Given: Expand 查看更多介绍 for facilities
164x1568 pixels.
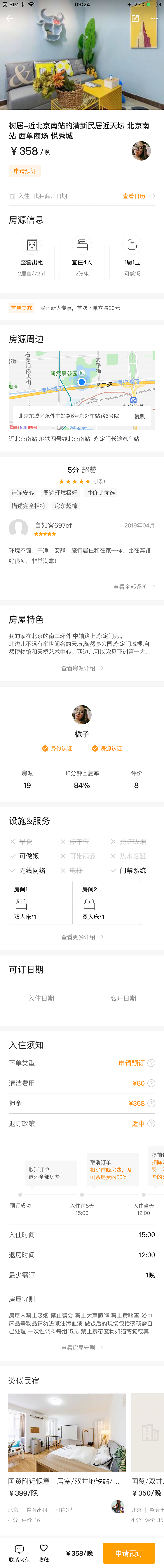Looking at the screenshot, I should pos(82,937).
